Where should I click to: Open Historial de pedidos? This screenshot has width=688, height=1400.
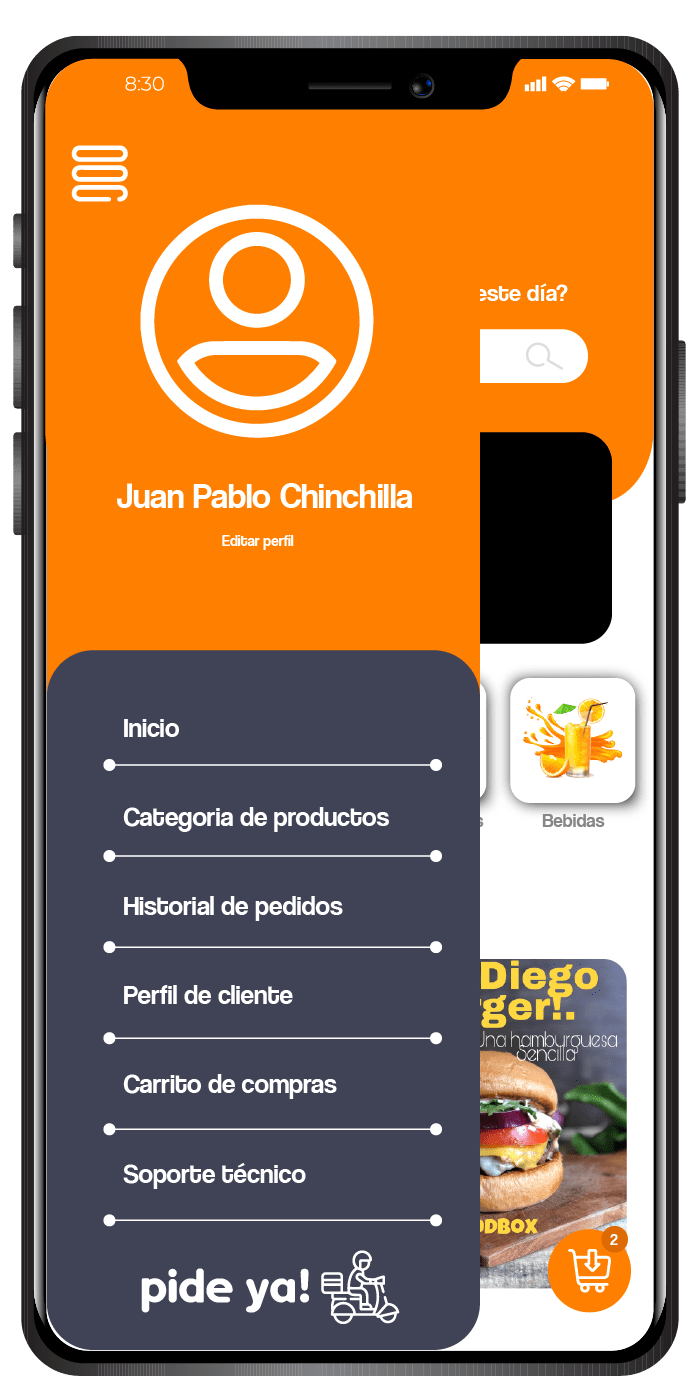pyautogui.click(x=232, y=907)
